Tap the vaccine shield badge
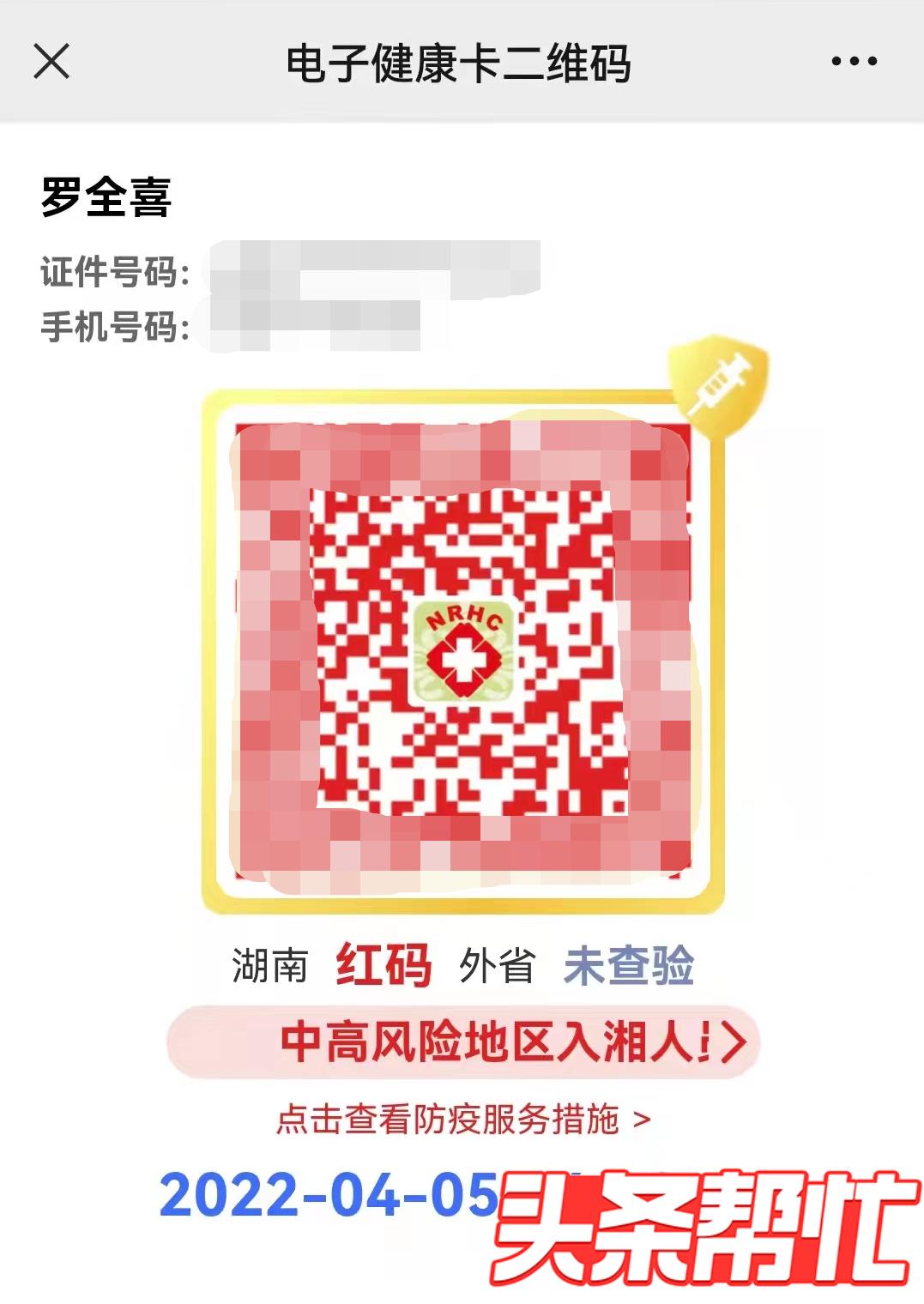 [x=719, y=385]
